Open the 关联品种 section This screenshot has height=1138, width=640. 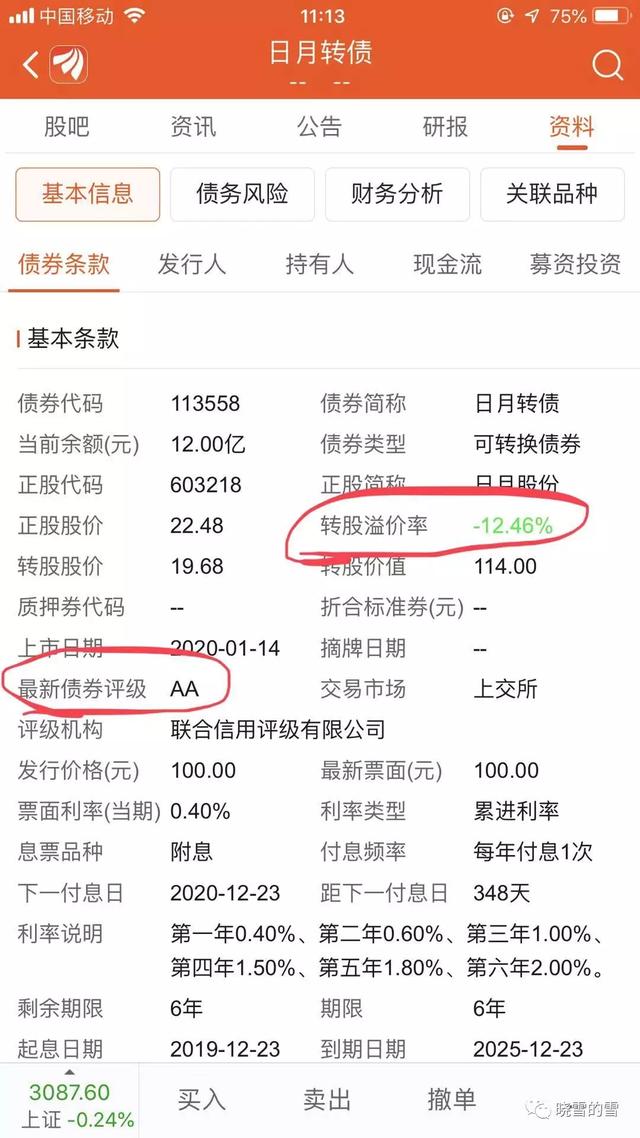click(x=552, y=194)
